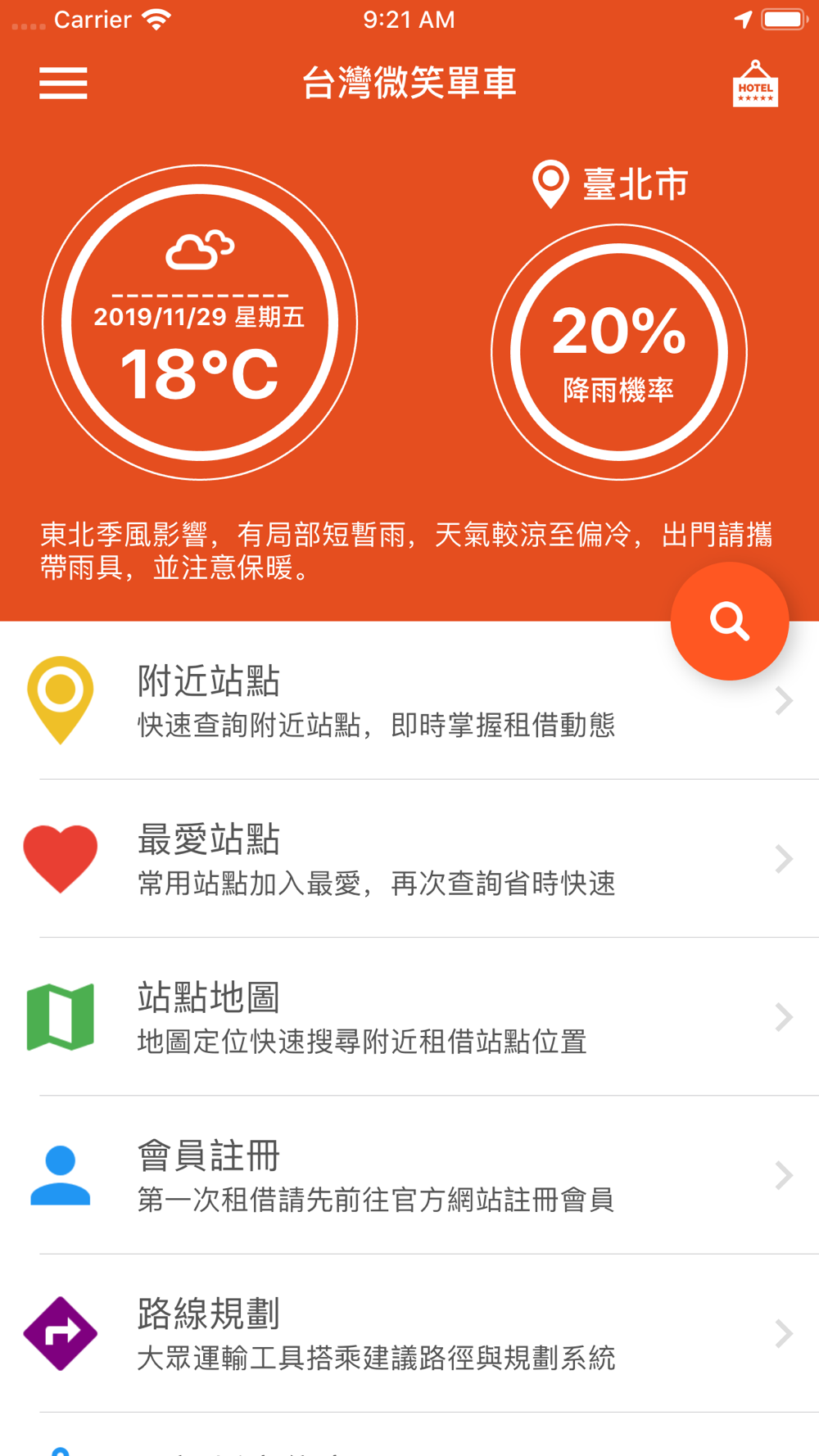Open 附近站點 nearby stations

point(409,701)
